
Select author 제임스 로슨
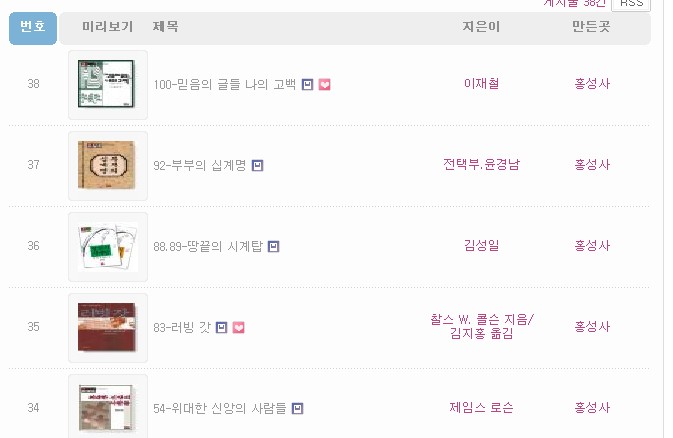pos(481,407)
